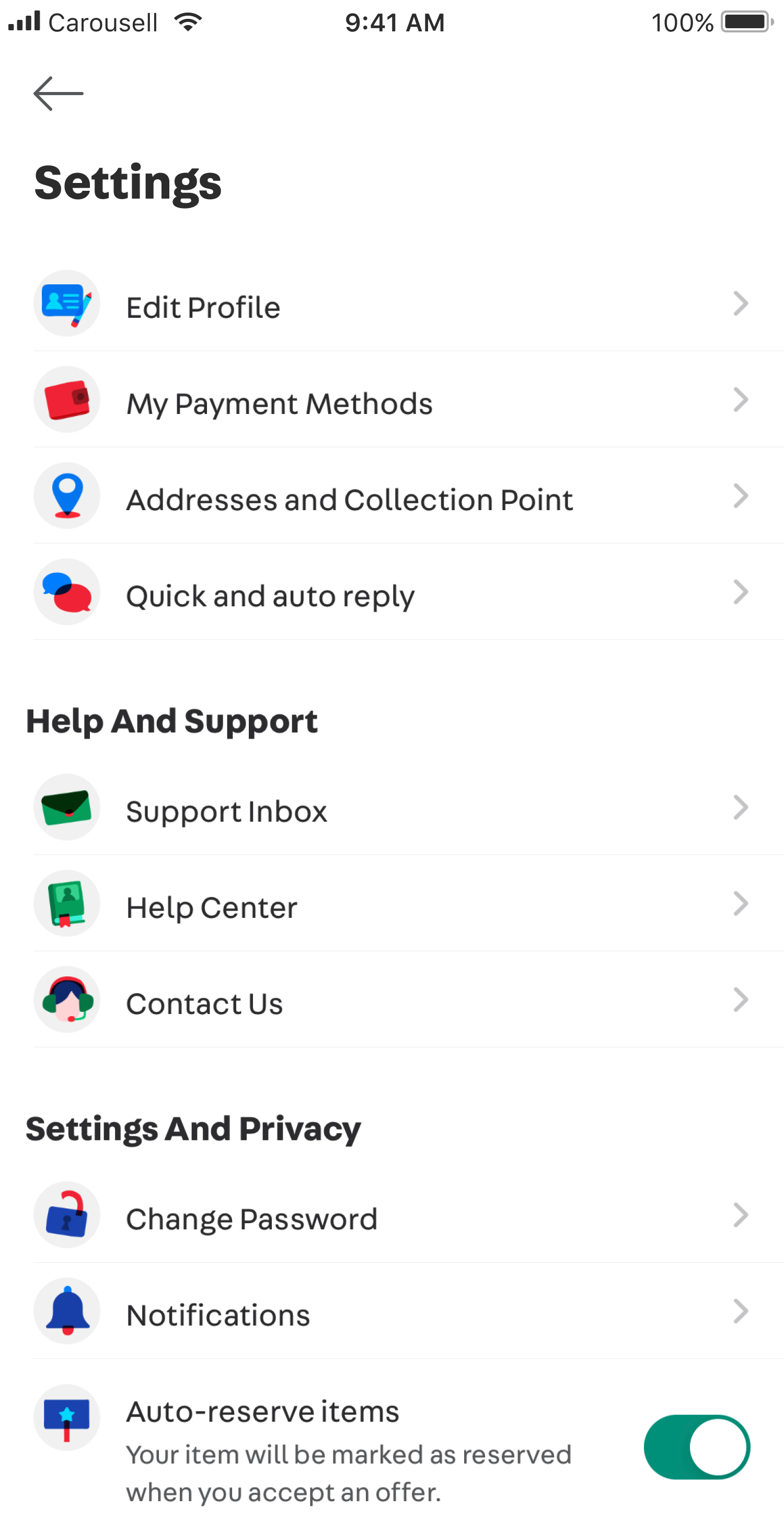Open Quick and auto reply settings
The image size is (784, 1520).
click(x=391, y=592)
